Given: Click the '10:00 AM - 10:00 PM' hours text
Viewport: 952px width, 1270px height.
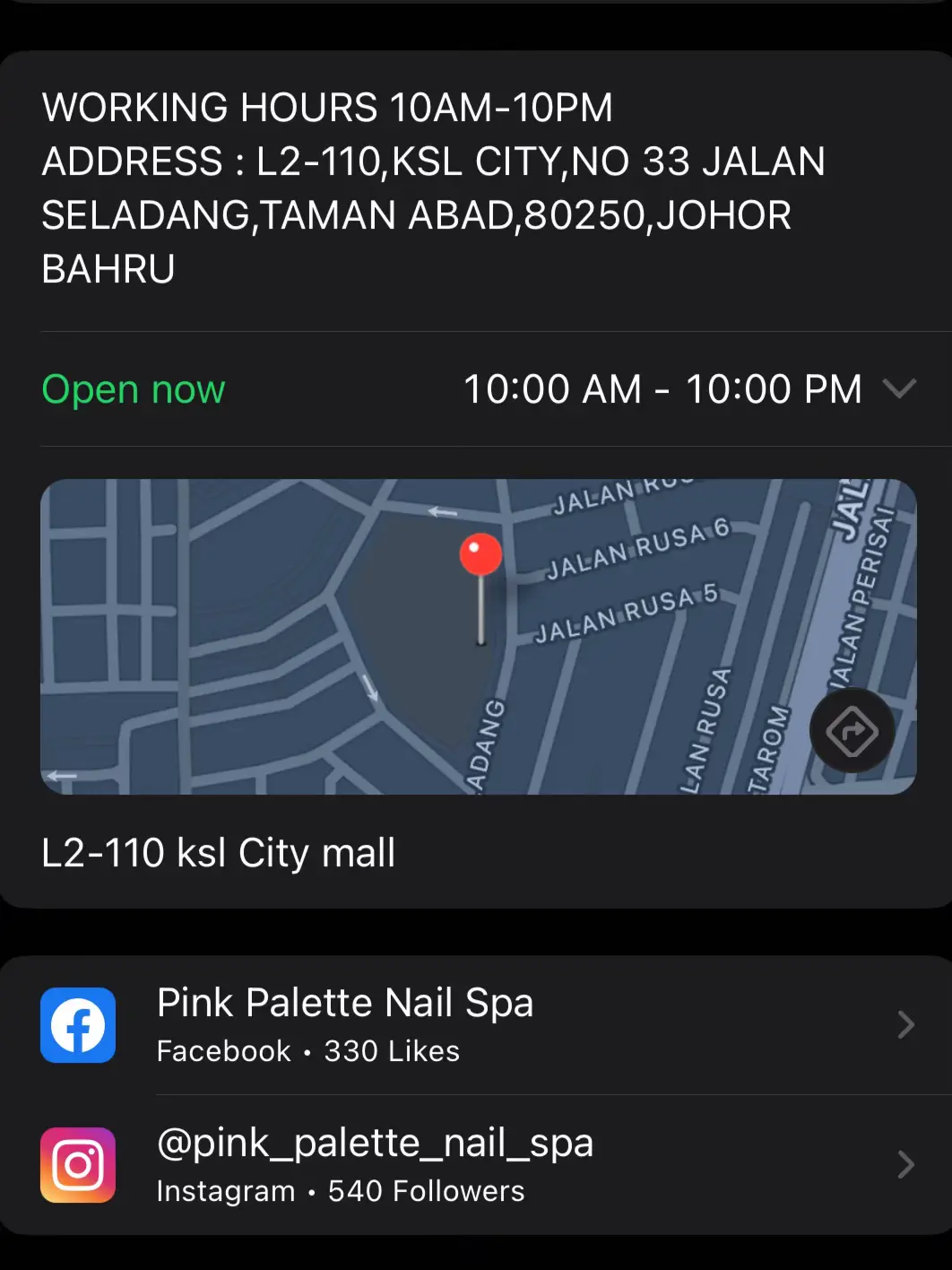Looking at the screenshot, I should [x=662, y=389].
